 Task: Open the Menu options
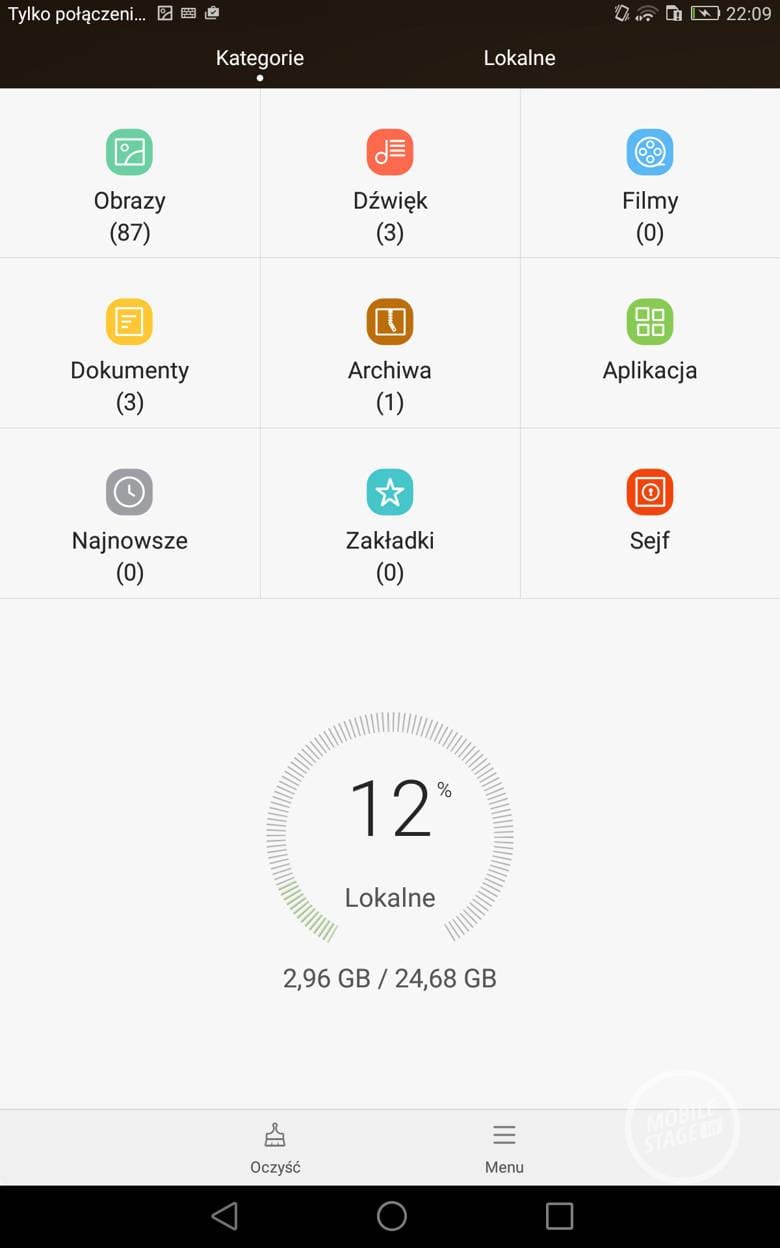(x=504, y=1147)
